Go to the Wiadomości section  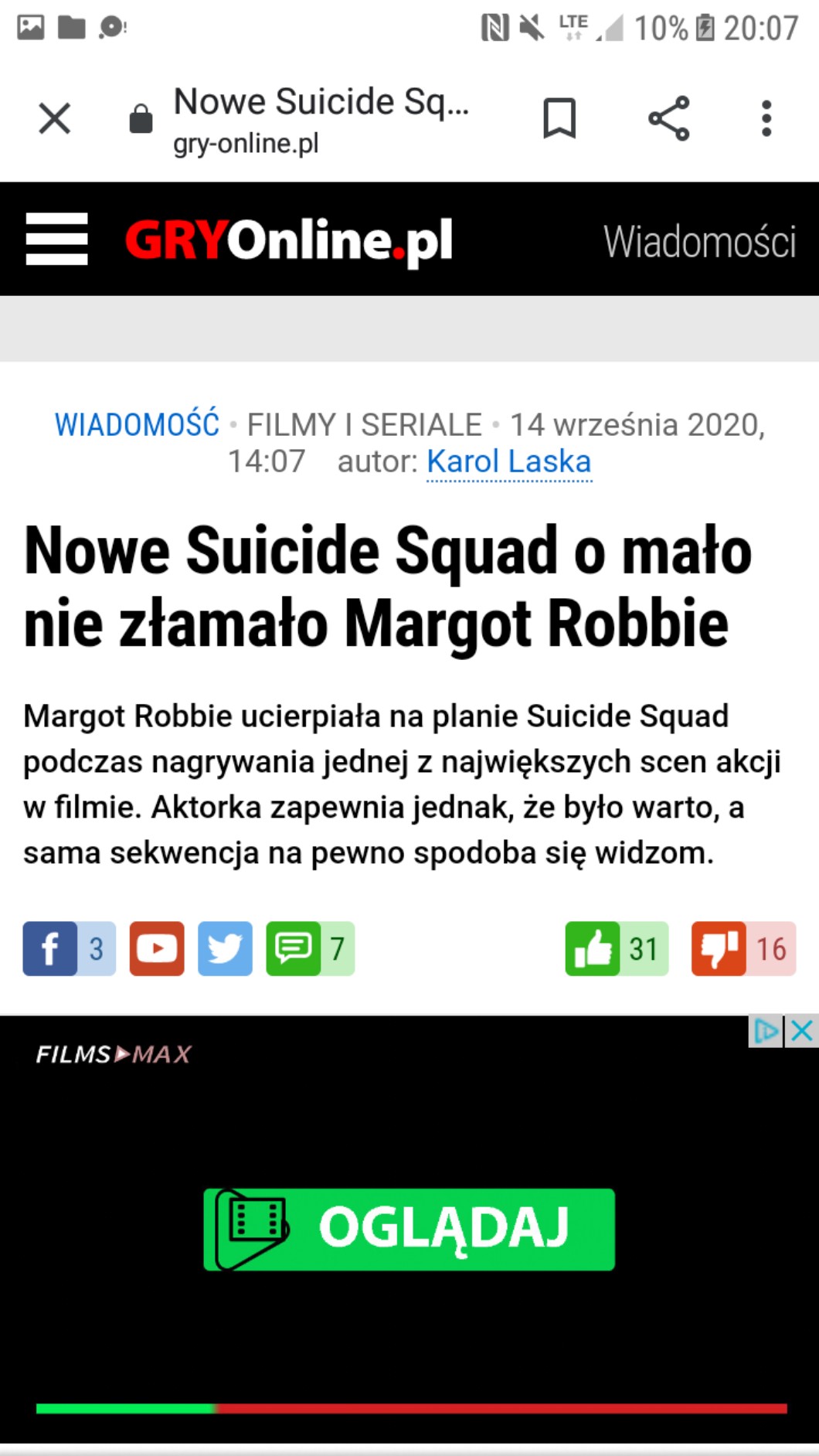pyautogui.click(x=699, y=241)
